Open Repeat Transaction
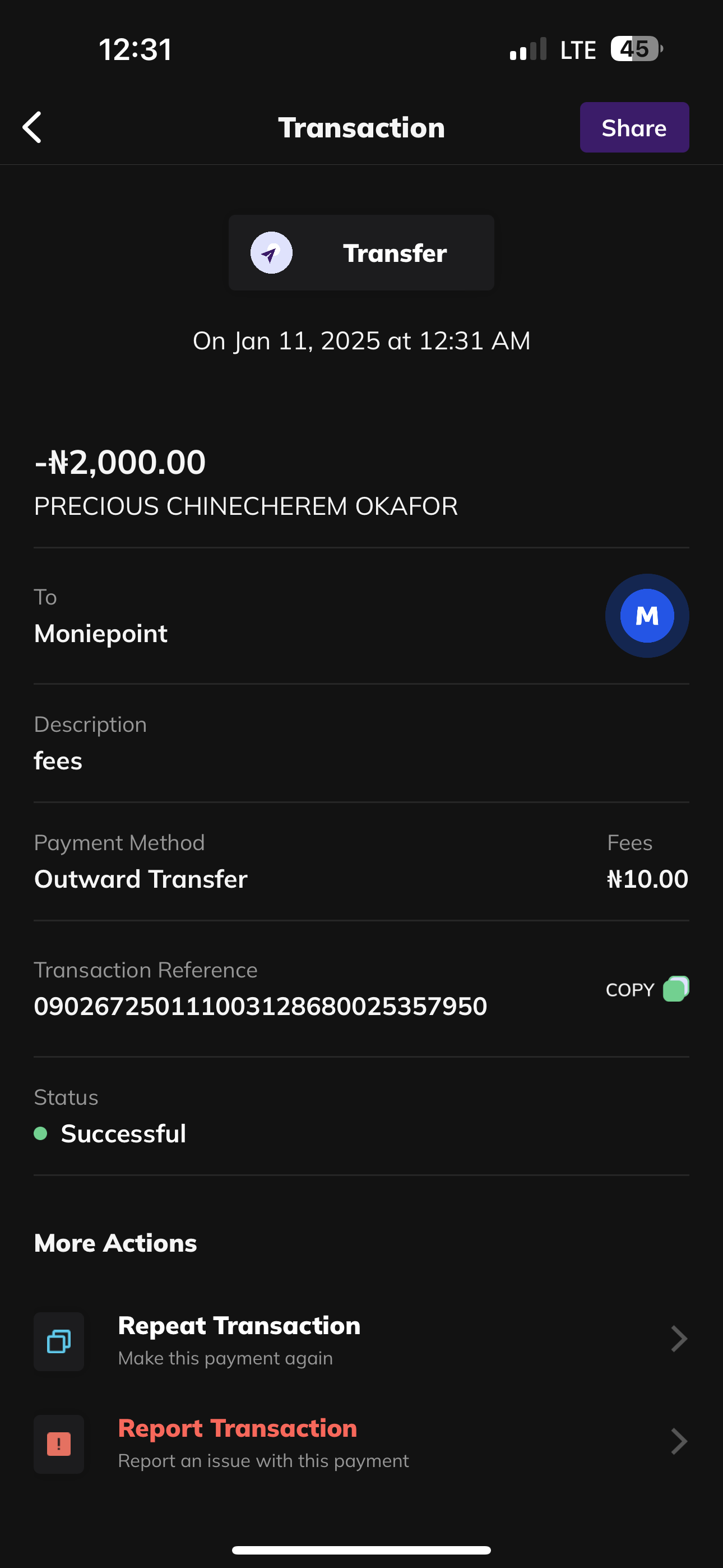The image size is (723, 1568). pyautogui.click(x=361, y=1340)
